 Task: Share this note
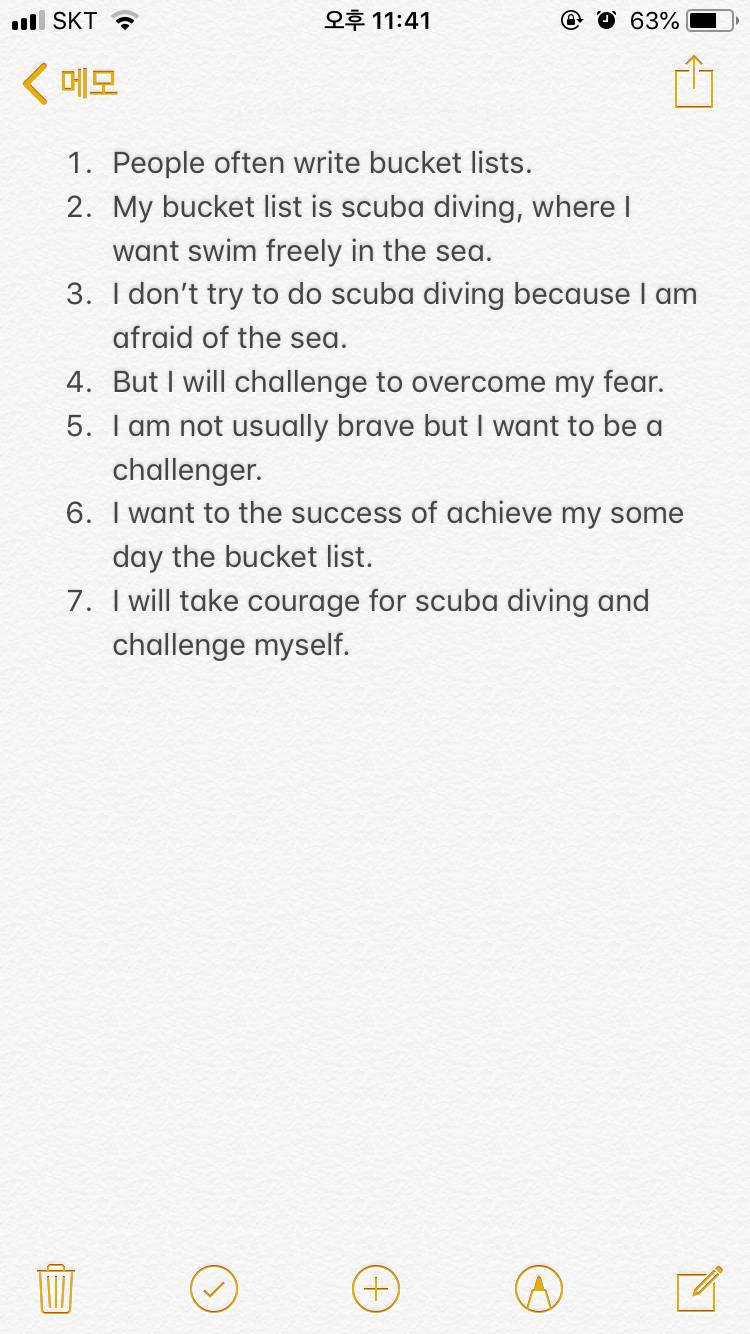click(x=693, y=82)
